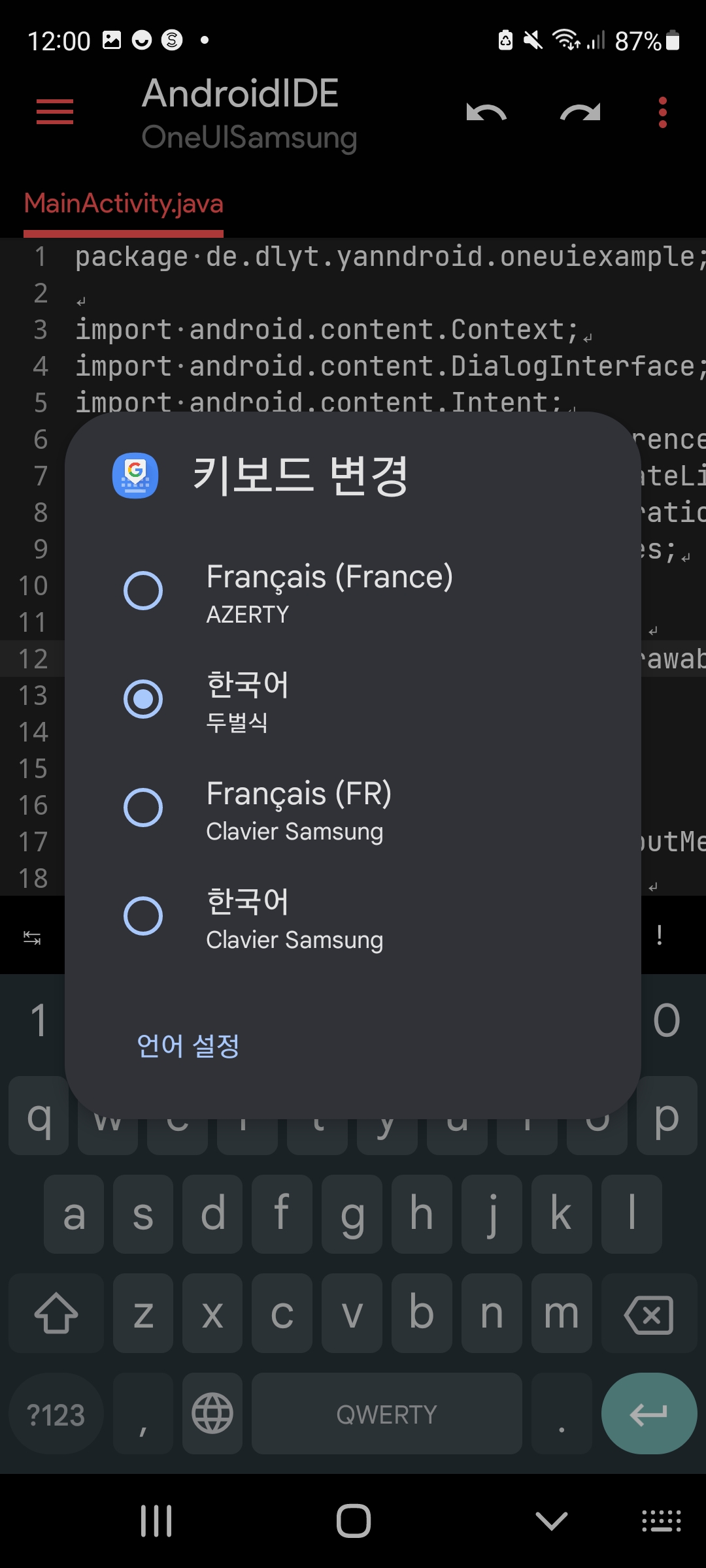This screenshot has width=706, height=1568.
Task: Tap the QWERTY spacebar
Action: tap(386, 1414)
